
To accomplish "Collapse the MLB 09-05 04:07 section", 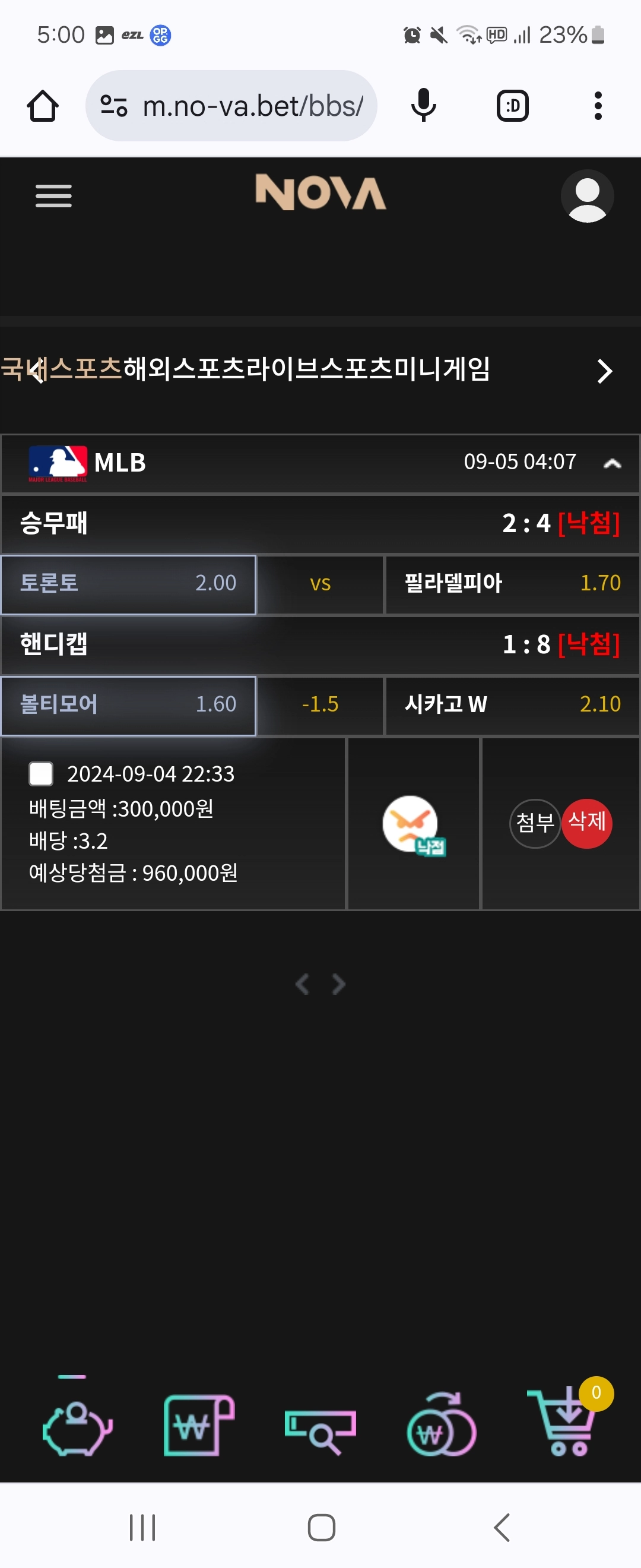I will coord(612,464).
